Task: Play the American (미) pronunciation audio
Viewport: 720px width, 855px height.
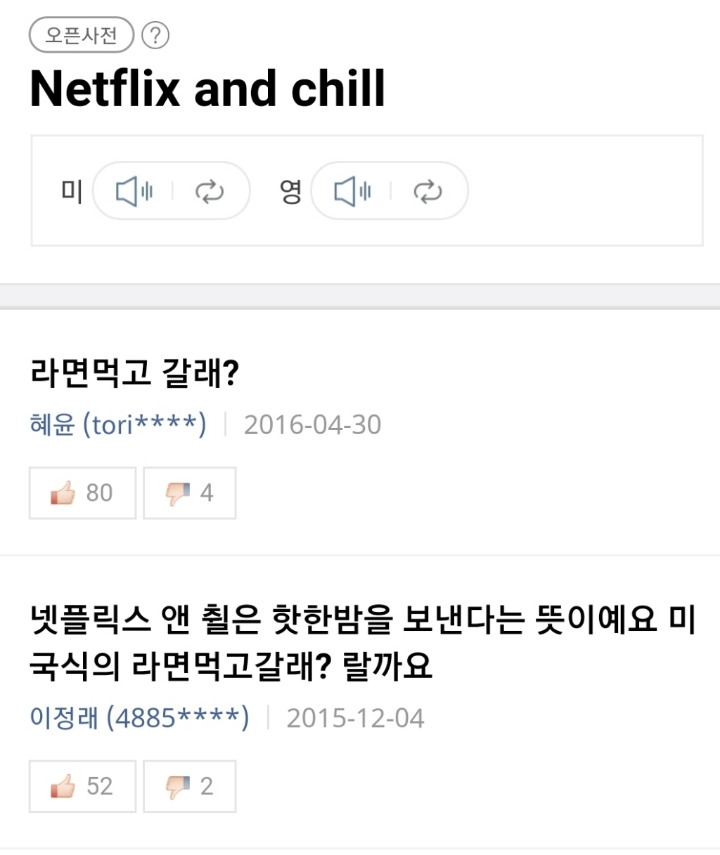Action: pyautogui.click(x=134, y=190)
